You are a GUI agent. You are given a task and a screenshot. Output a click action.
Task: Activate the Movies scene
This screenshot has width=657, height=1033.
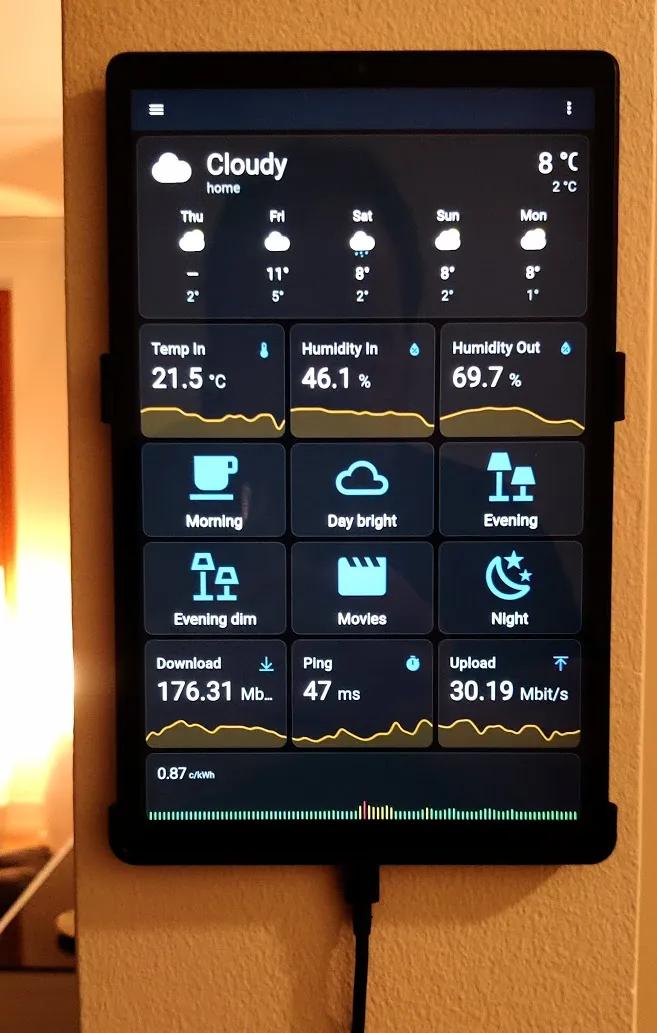coord(362,588)
